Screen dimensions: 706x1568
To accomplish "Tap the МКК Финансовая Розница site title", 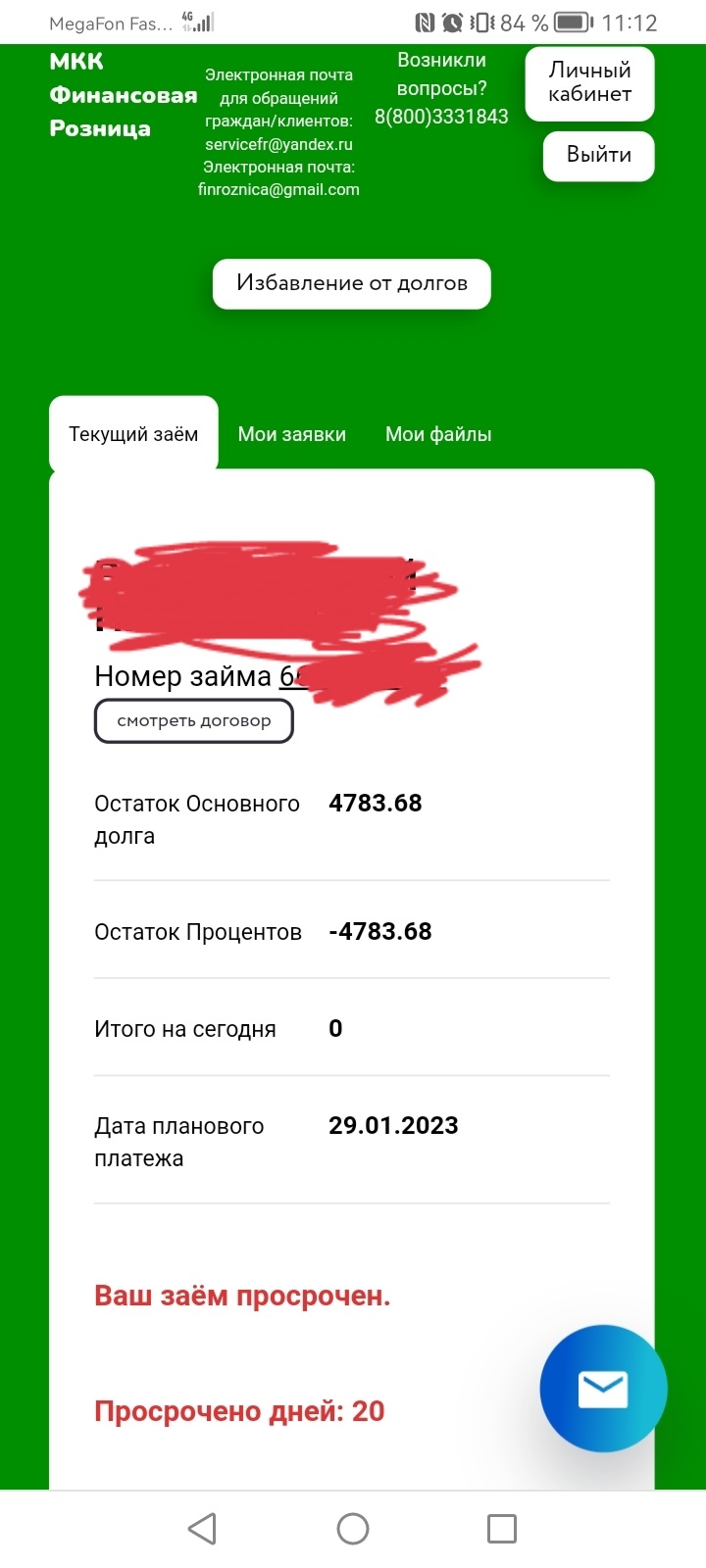I will 124,95.
